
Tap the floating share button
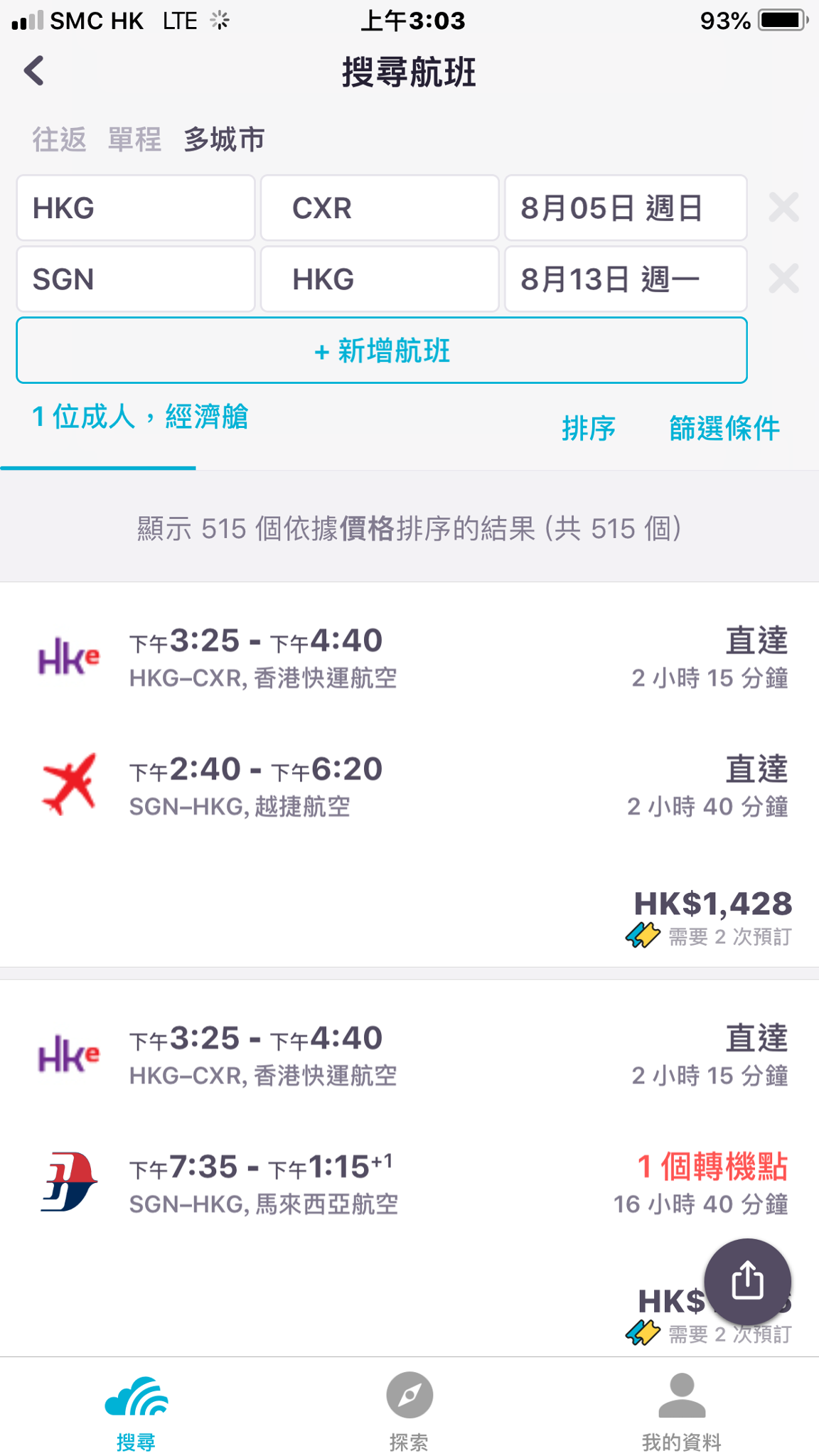(747, 1282)
